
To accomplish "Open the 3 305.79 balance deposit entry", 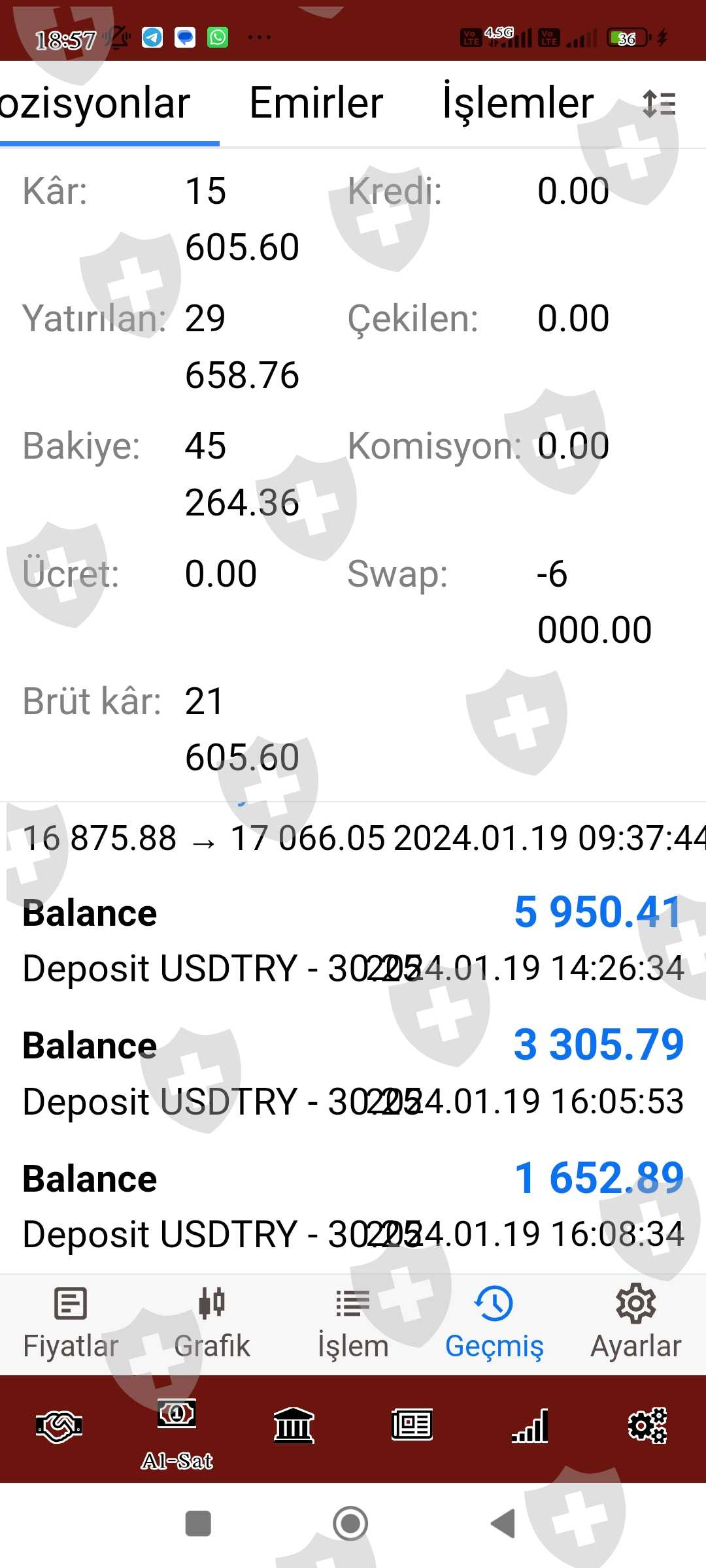I will click(353, 1072).
